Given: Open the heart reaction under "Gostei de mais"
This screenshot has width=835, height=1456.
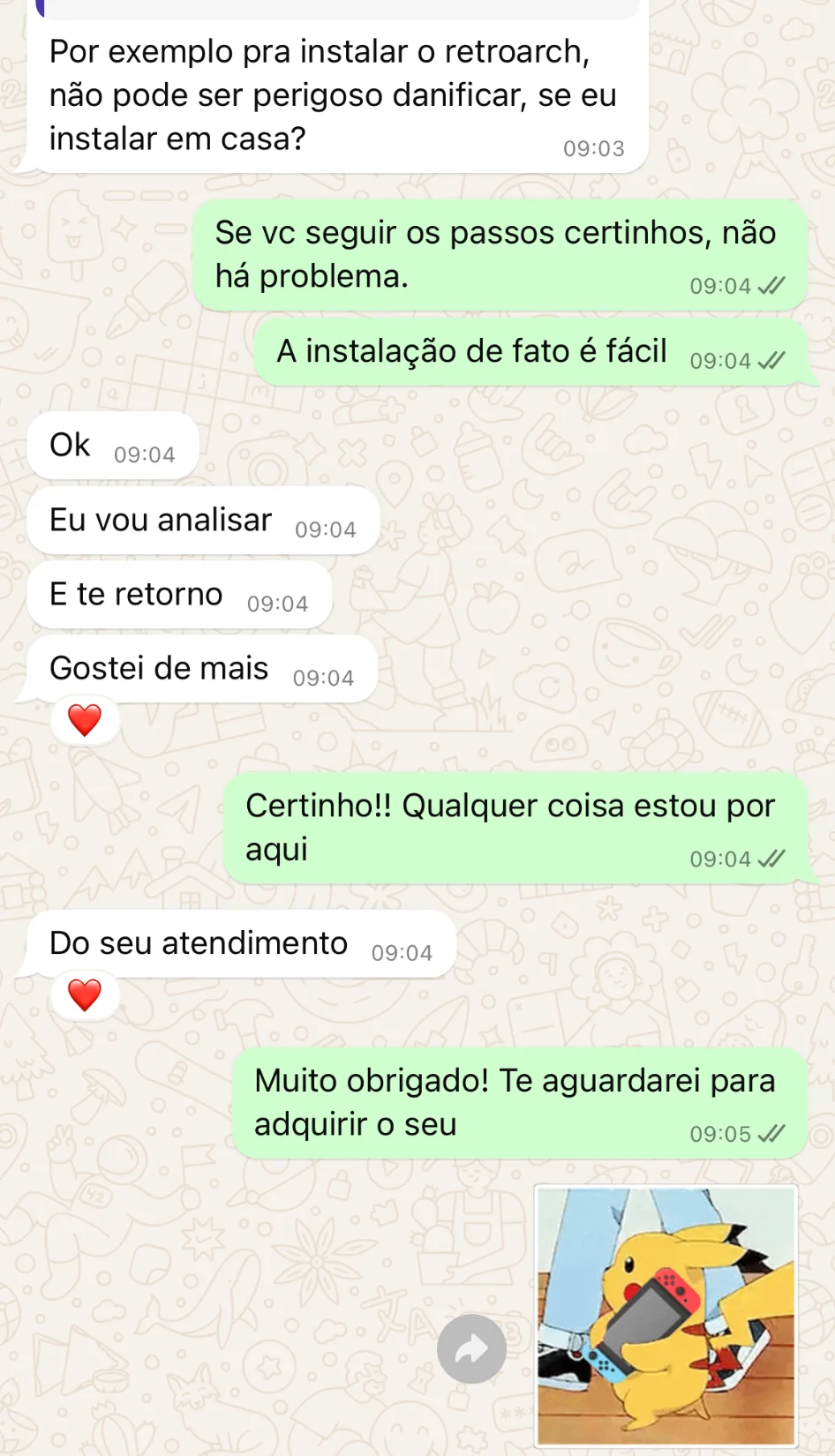Looking at the screenshot, I should click(85, 720).
